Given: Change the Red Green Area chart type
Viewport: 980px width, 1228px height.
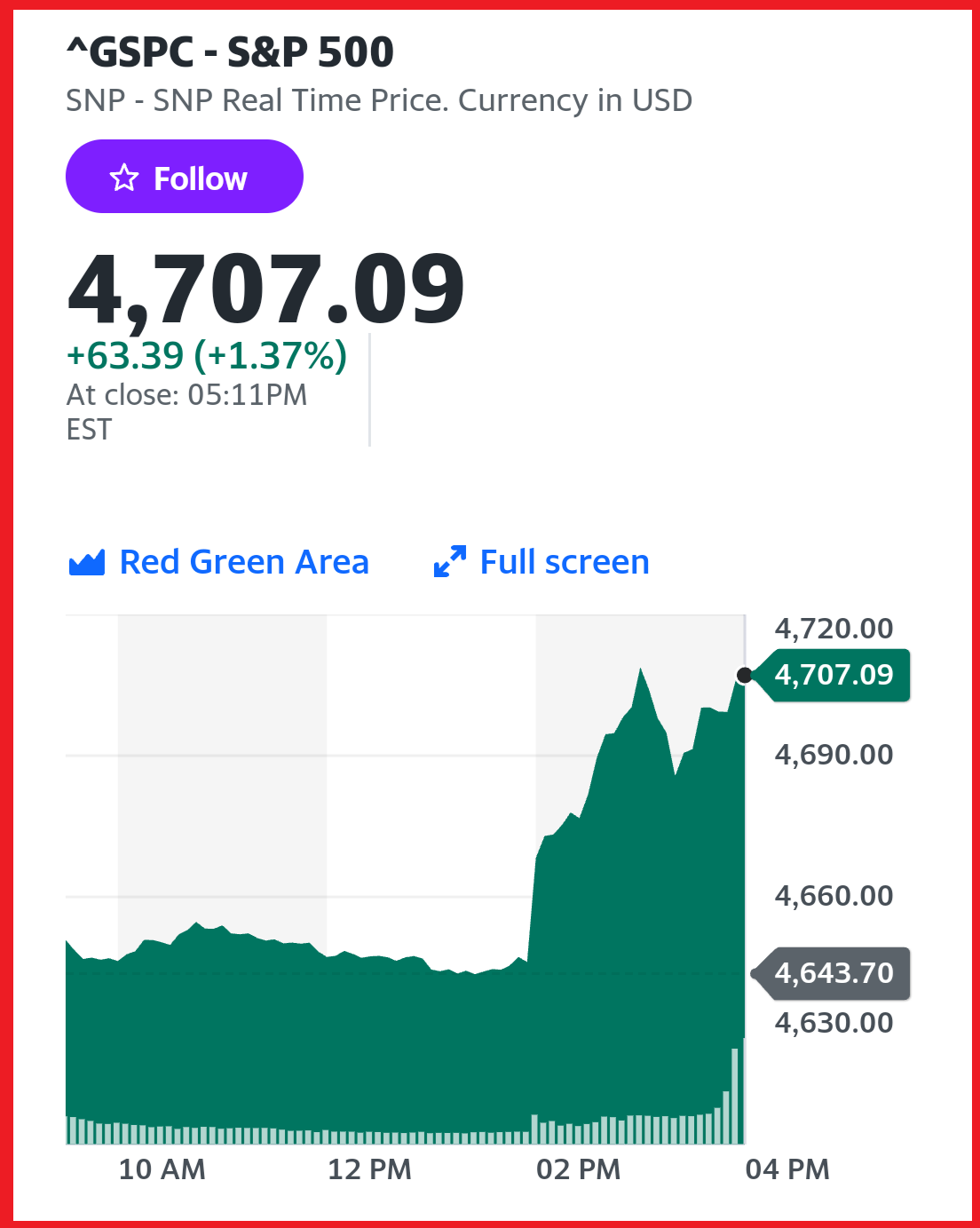Looking at the screenshot, I should tap(219, 562).
